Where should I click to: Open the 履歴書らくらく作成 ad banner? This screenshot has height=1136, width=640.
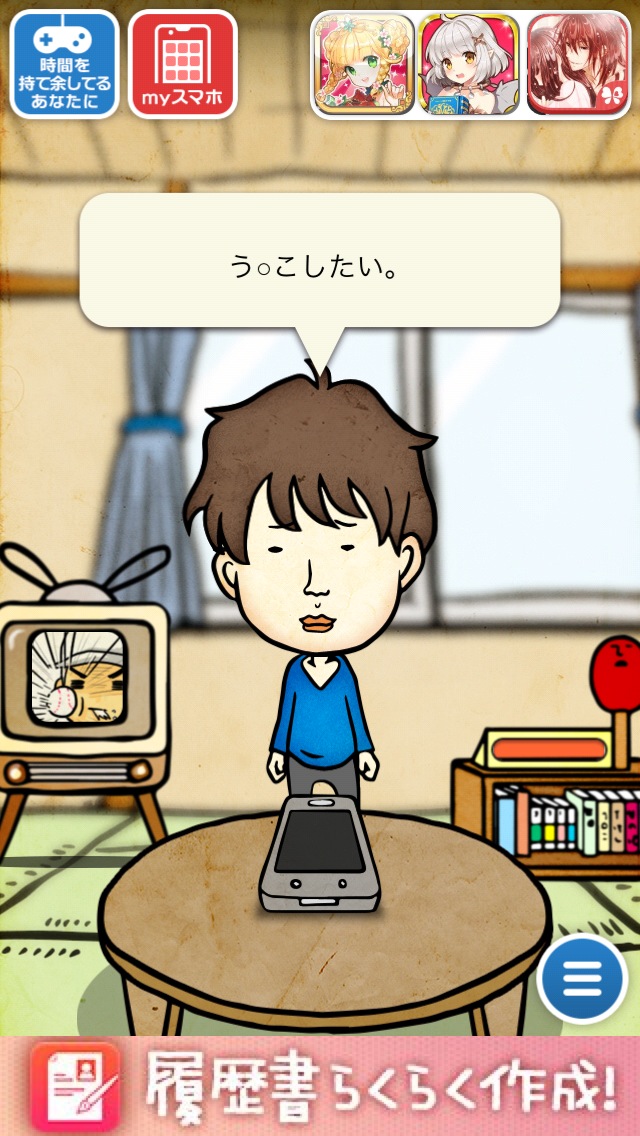point(320,1086)
